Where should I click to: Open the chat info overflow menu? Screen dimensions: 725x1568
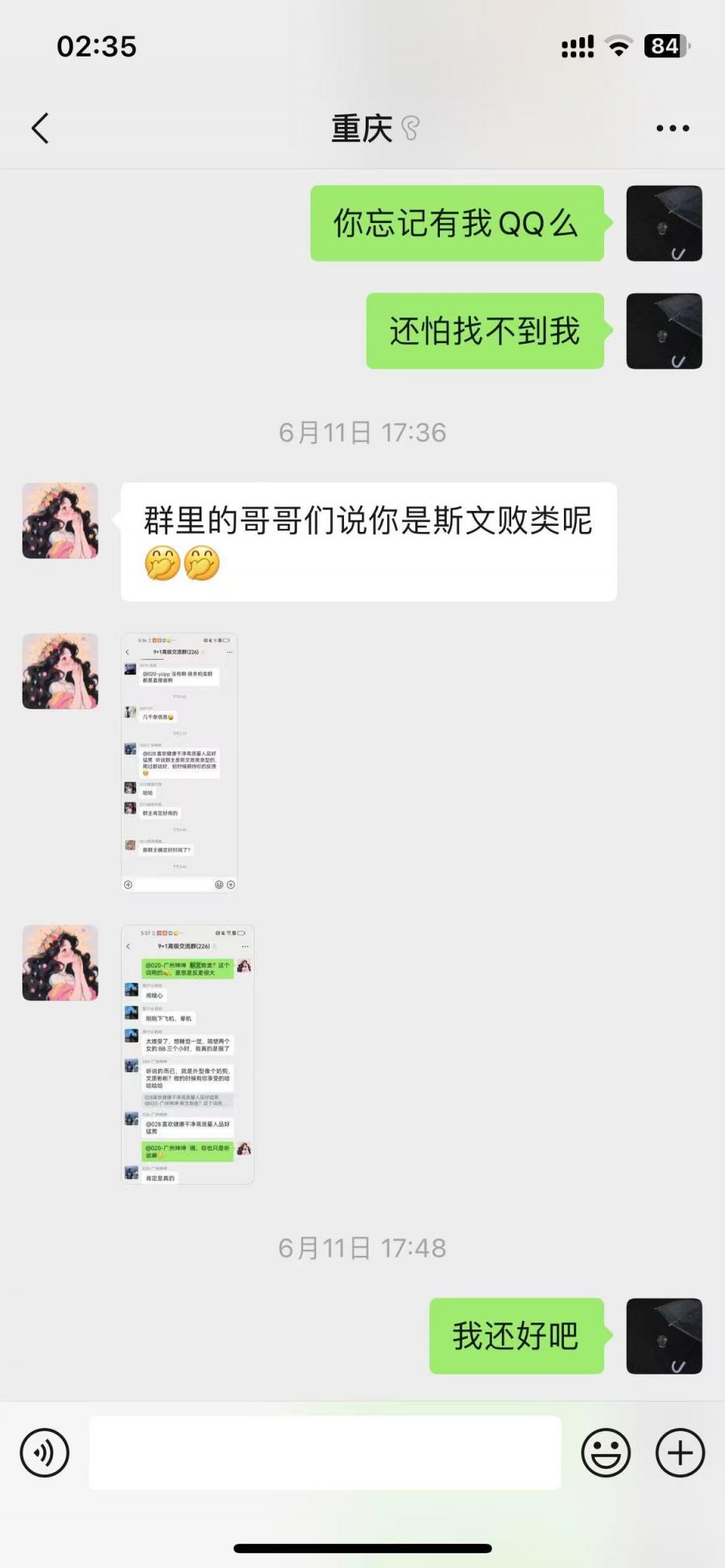(x=672, y=129)
